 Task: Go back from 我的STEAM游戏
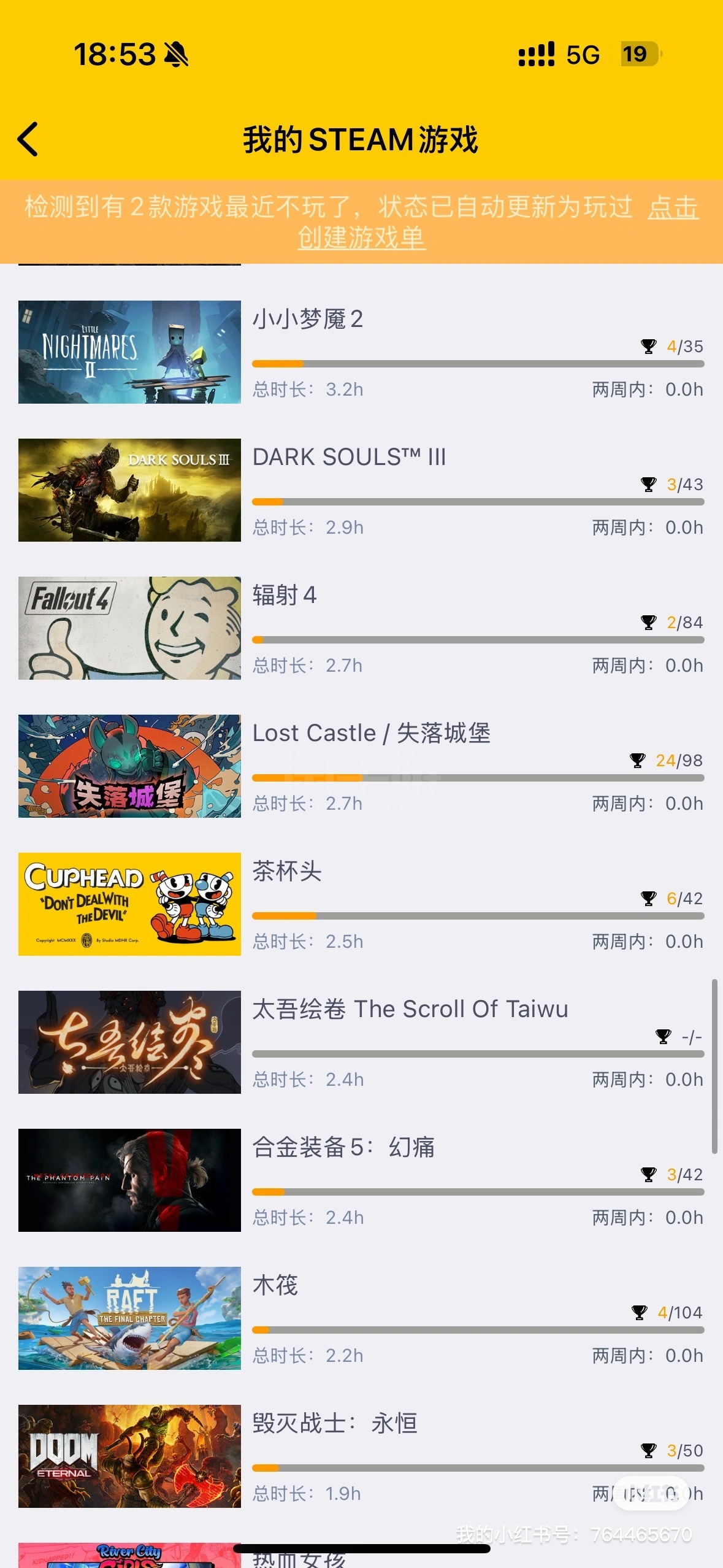pos(28,139)
